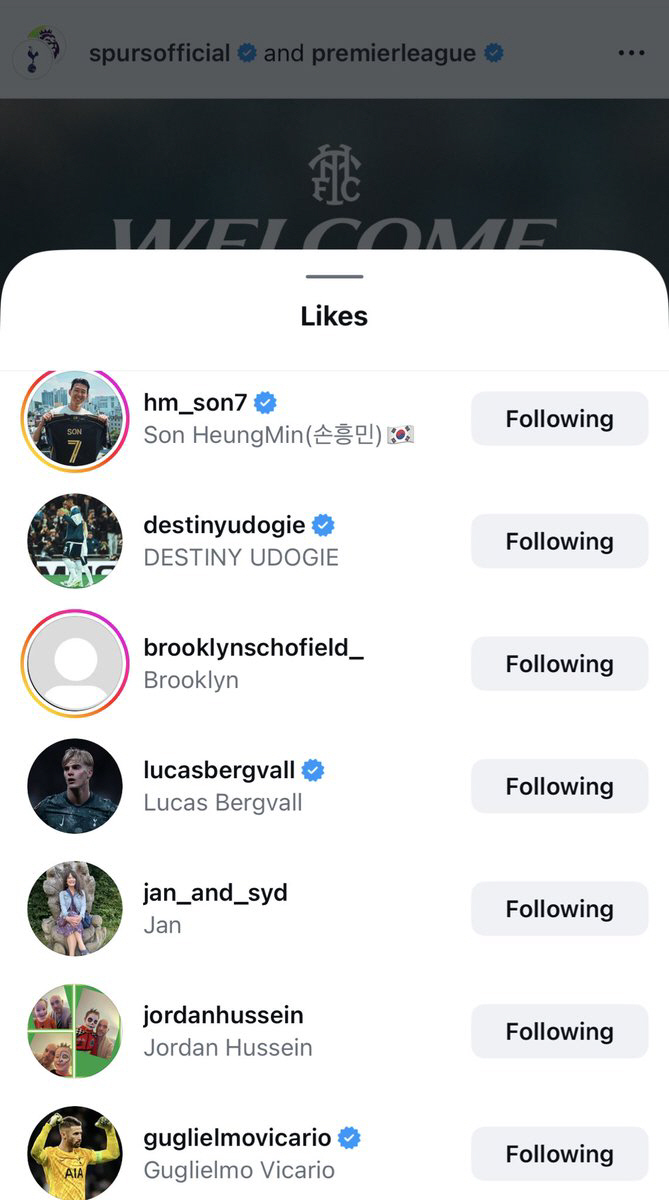The width and height of the screenshot is (669, 1200).
Task: Tap Following button for jordanhussein
Action: 559,1031
